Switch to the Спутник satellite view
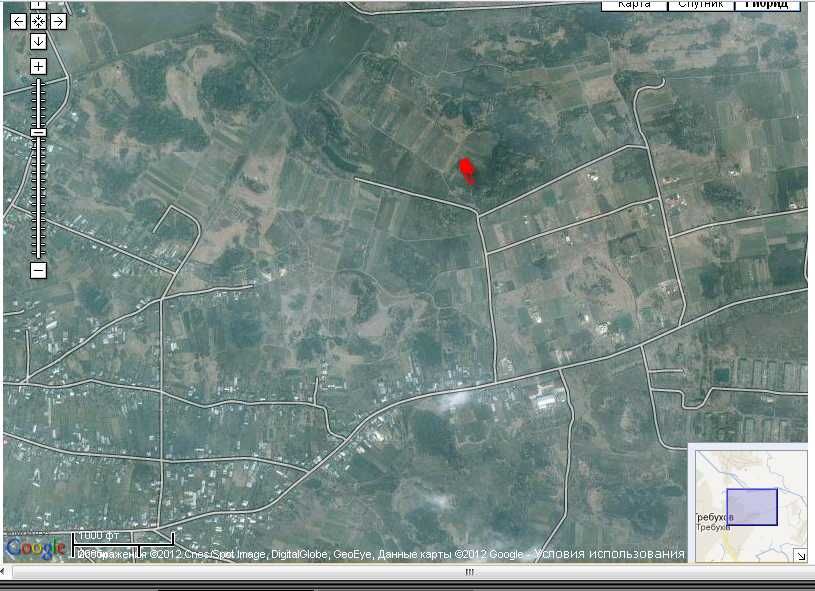 [x=700, y=5]
